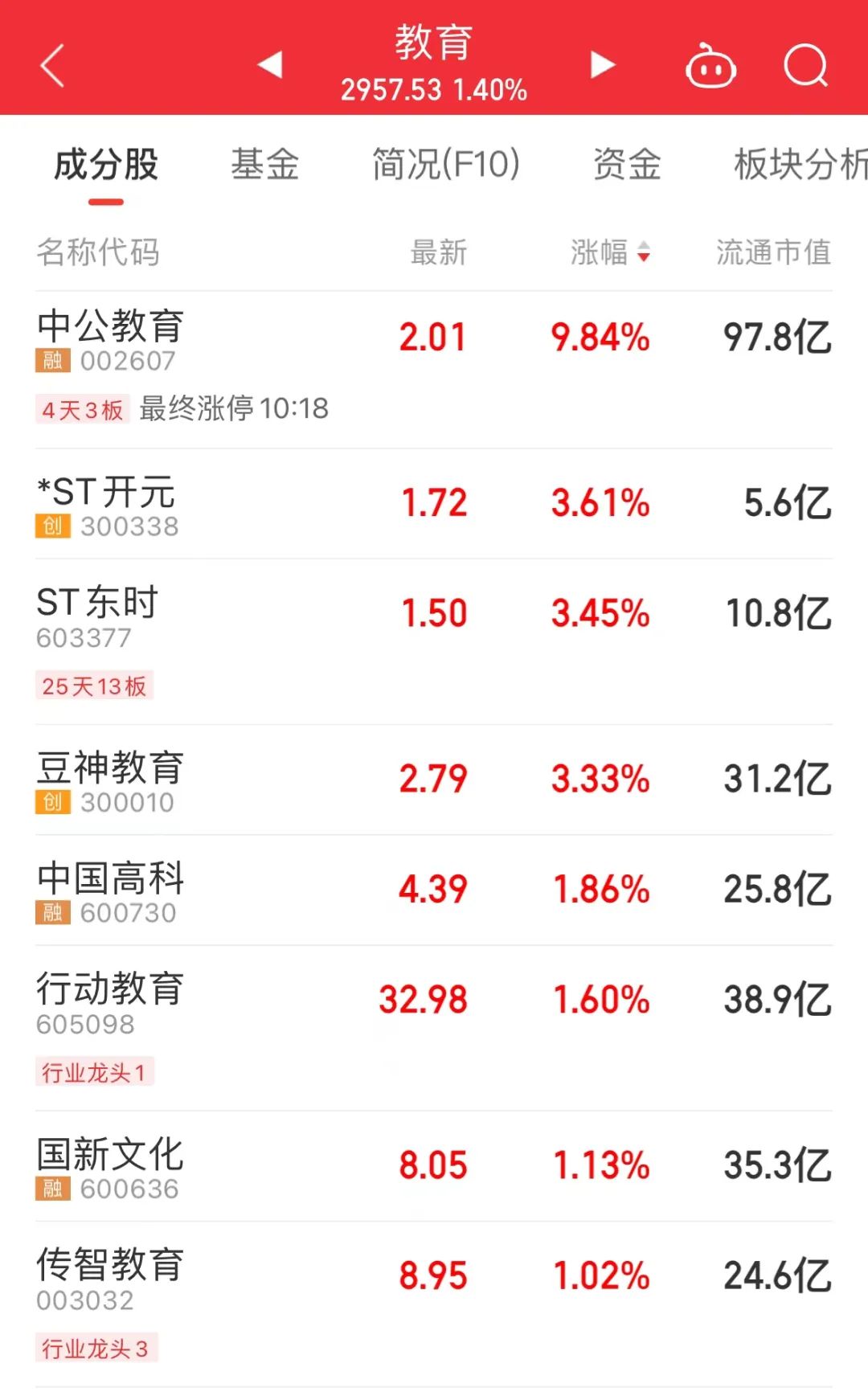
Task: Go back using the header arrow
Action: tap(53, 66)
